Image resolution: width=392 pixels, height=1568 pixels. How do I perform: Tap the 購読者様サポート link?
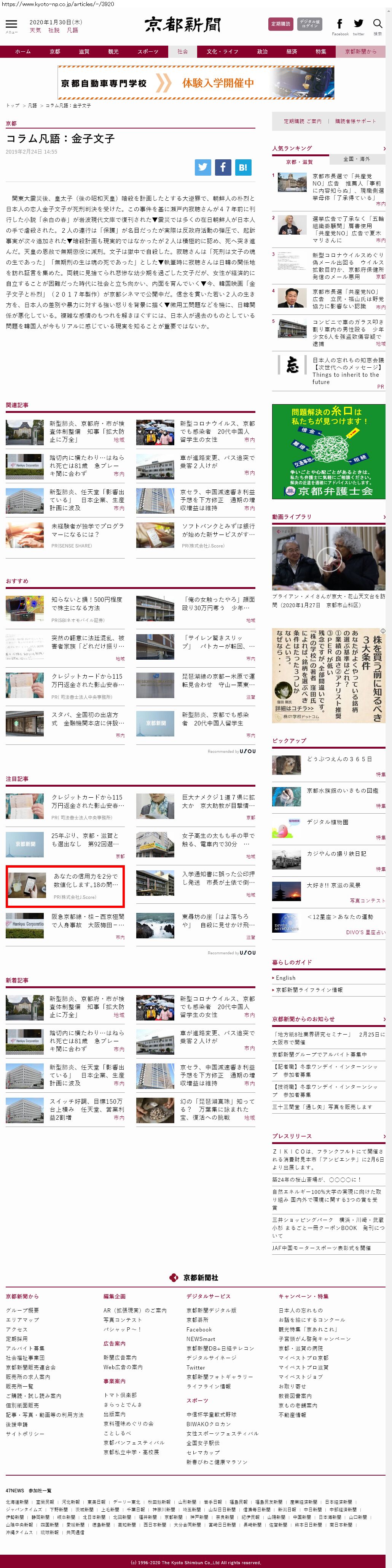[x=355, y=121]
